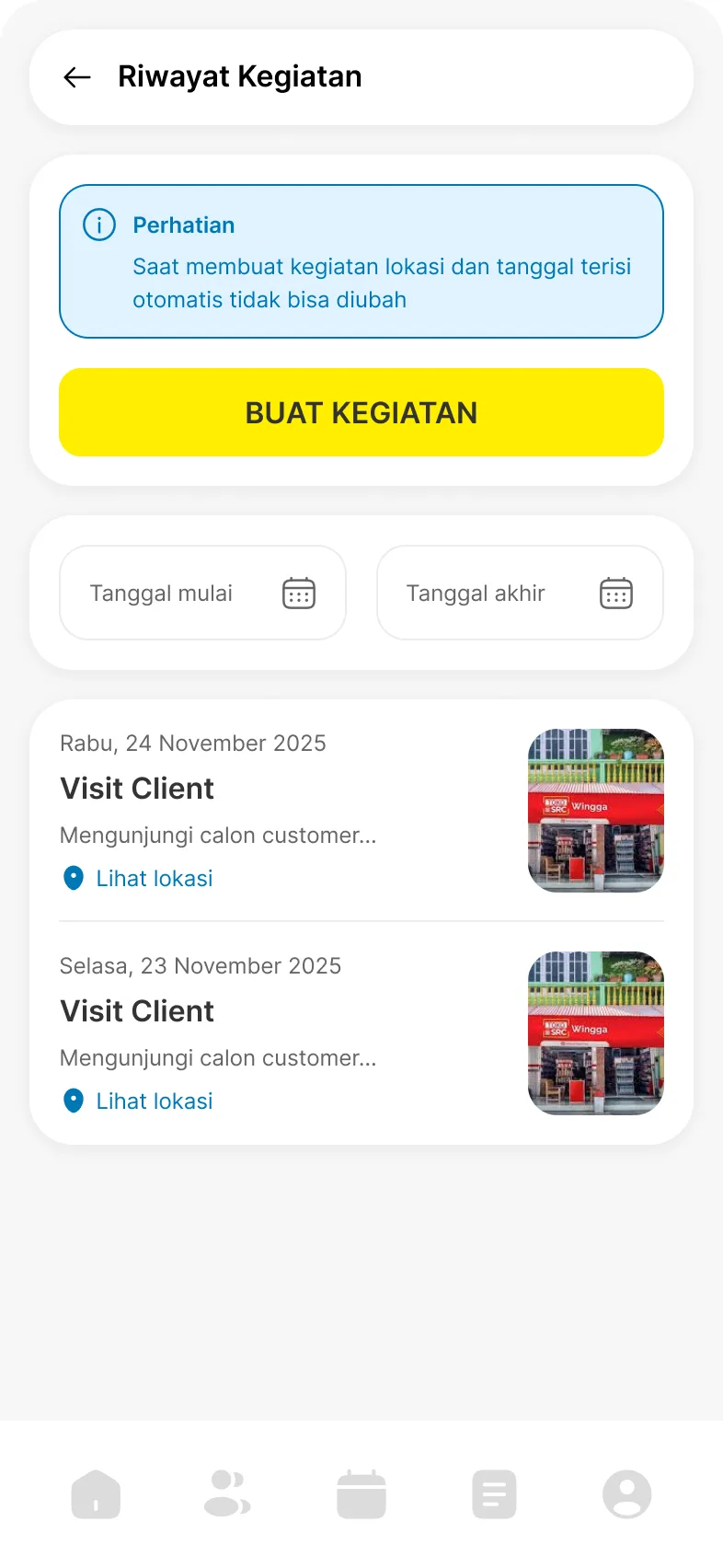
Task: Switch to the calendar tab
Action: pos(361,1493)
